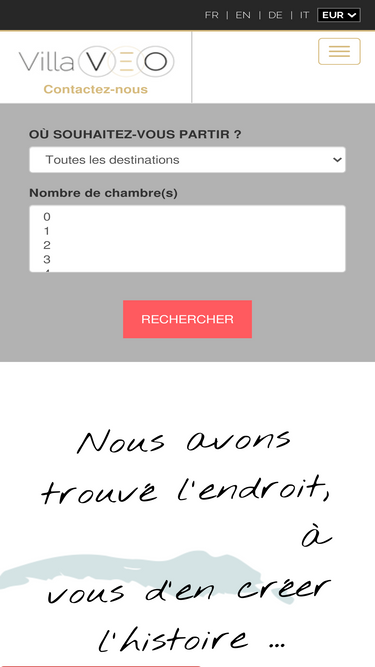The width and height of the screenshot is (375, 667).
Task: Open the EUR currency dropdown
Action: click(339, 15)
